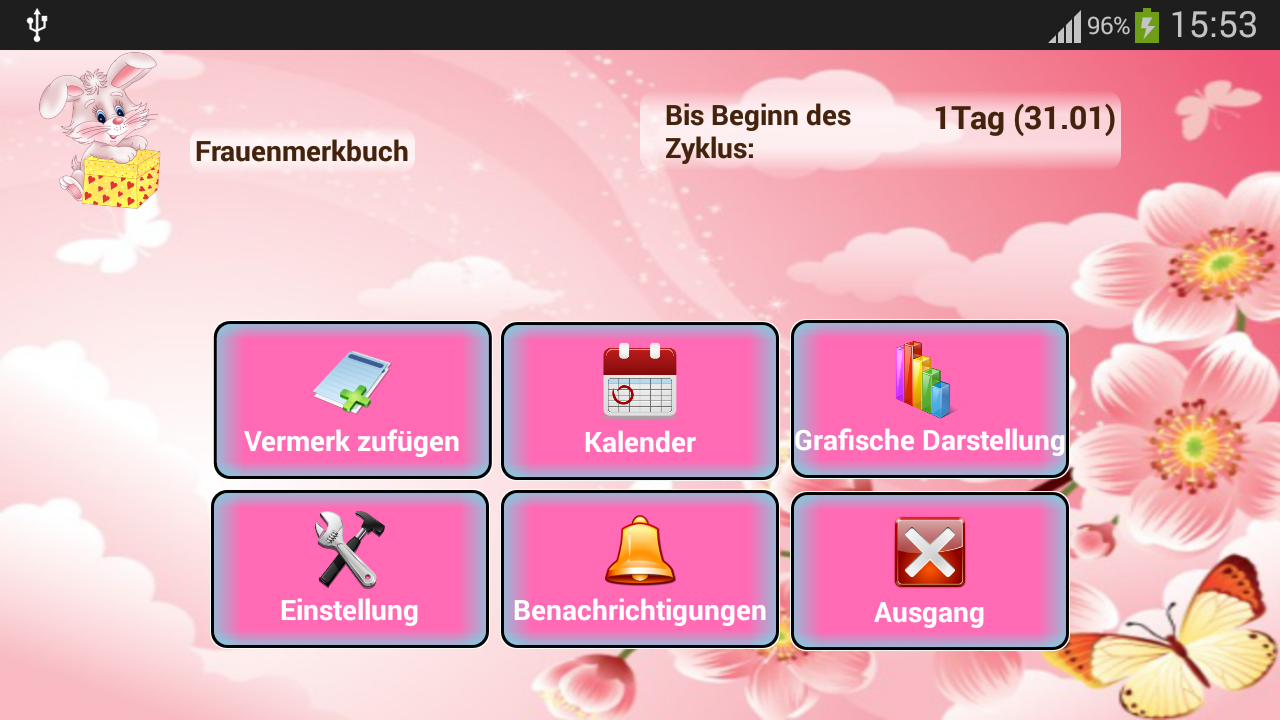
Task: Open Benachrichtigungen notifications
Action: tap(640, 569)
